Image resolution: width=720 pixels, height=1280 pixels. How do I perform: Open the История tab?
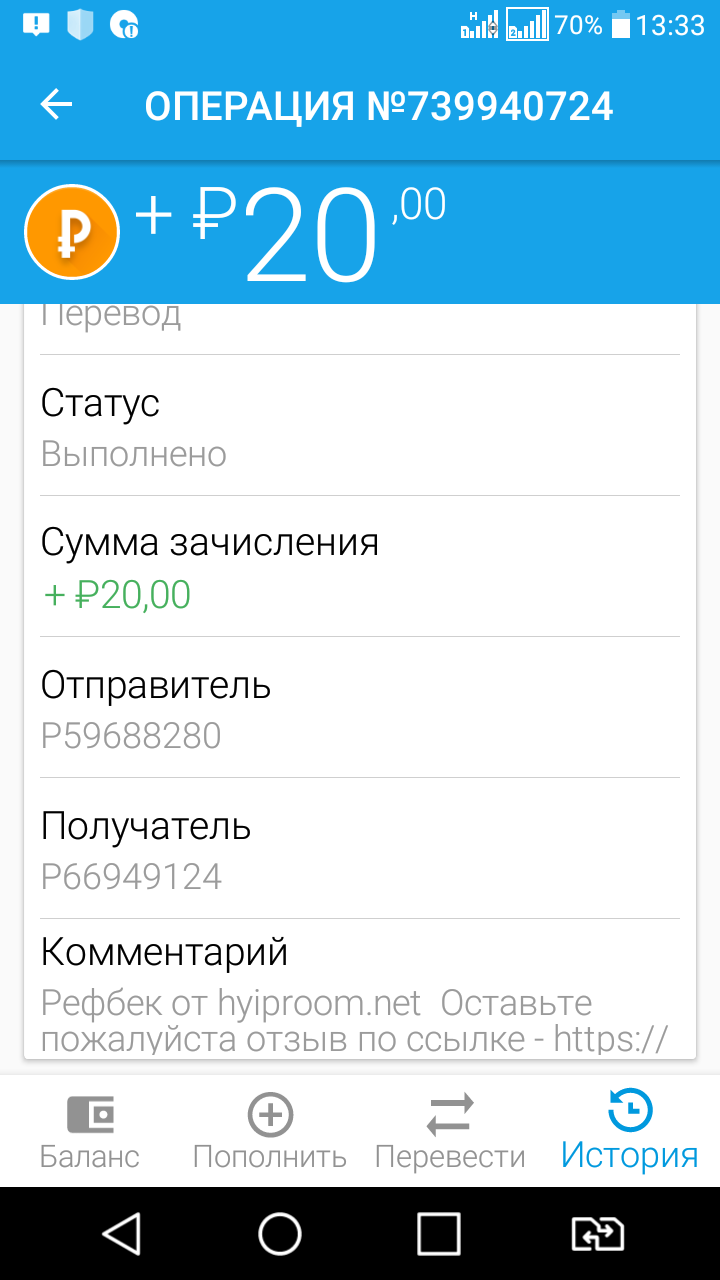pyautogui.click(x=630, y=1132)
